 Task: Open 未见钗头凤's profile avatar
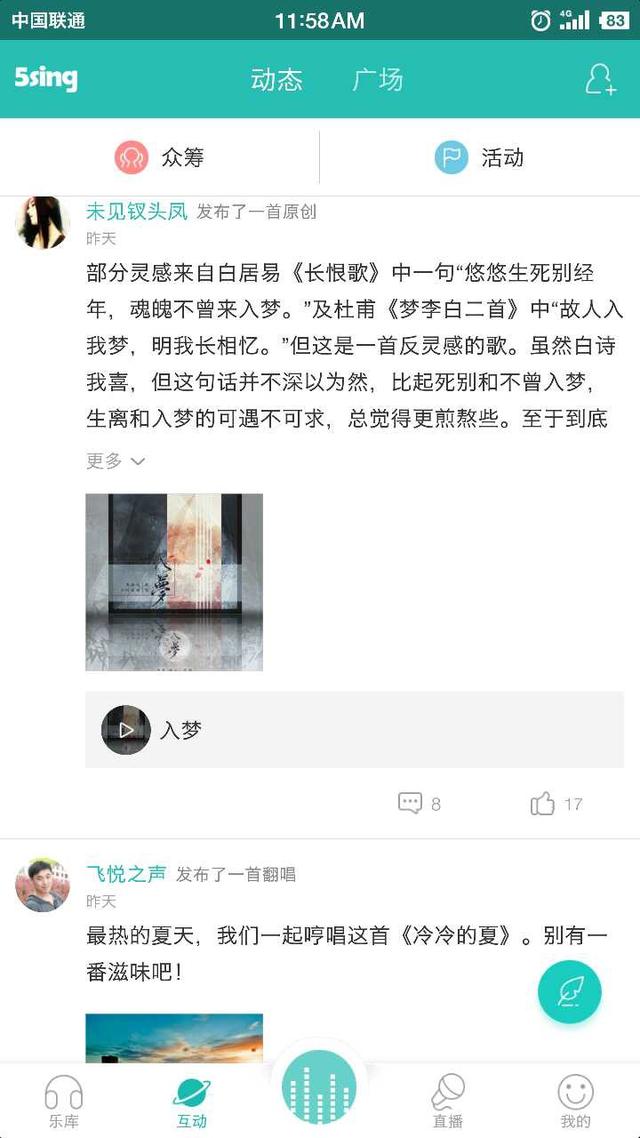(x=42, y=222)
